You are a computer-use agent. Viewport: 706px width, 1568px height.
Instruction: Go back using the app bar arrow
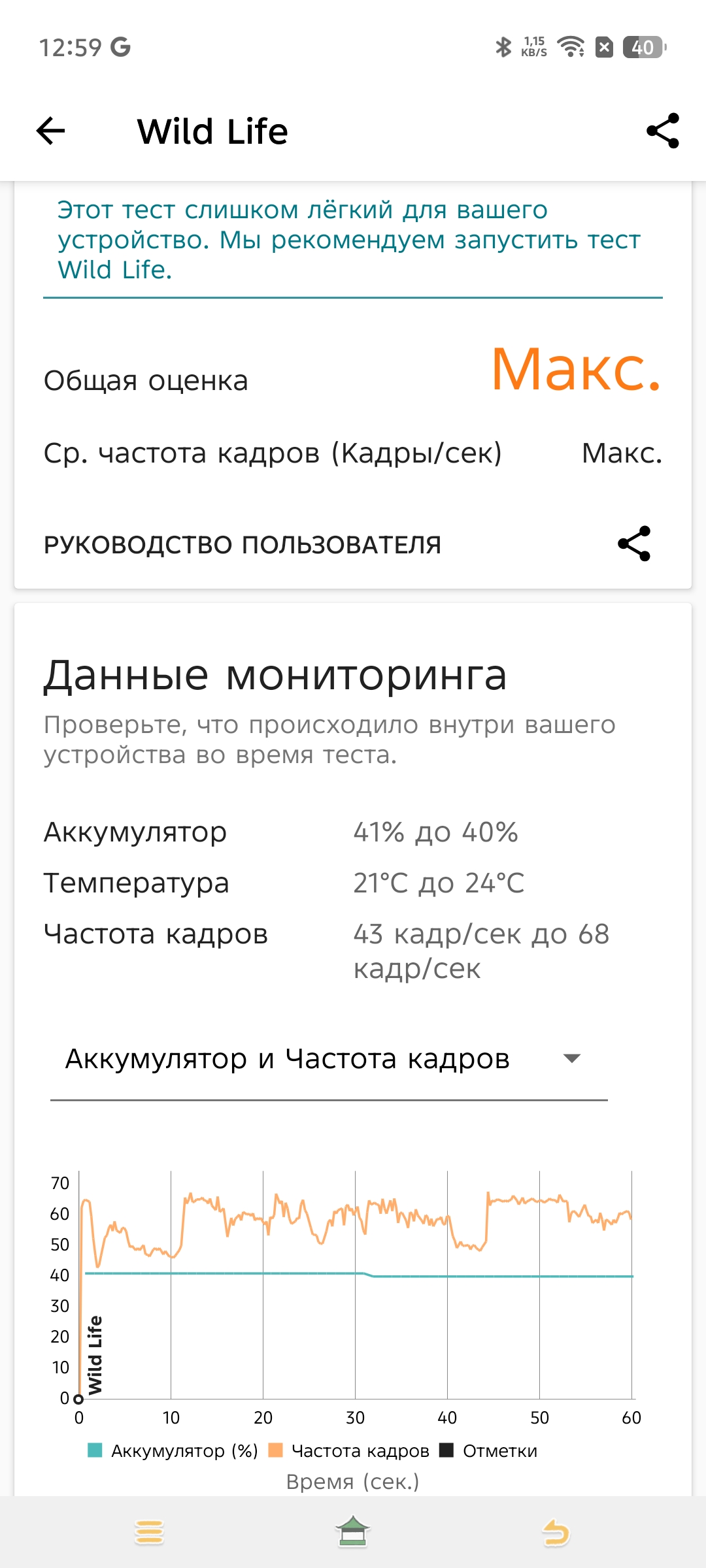coord(51,131)
